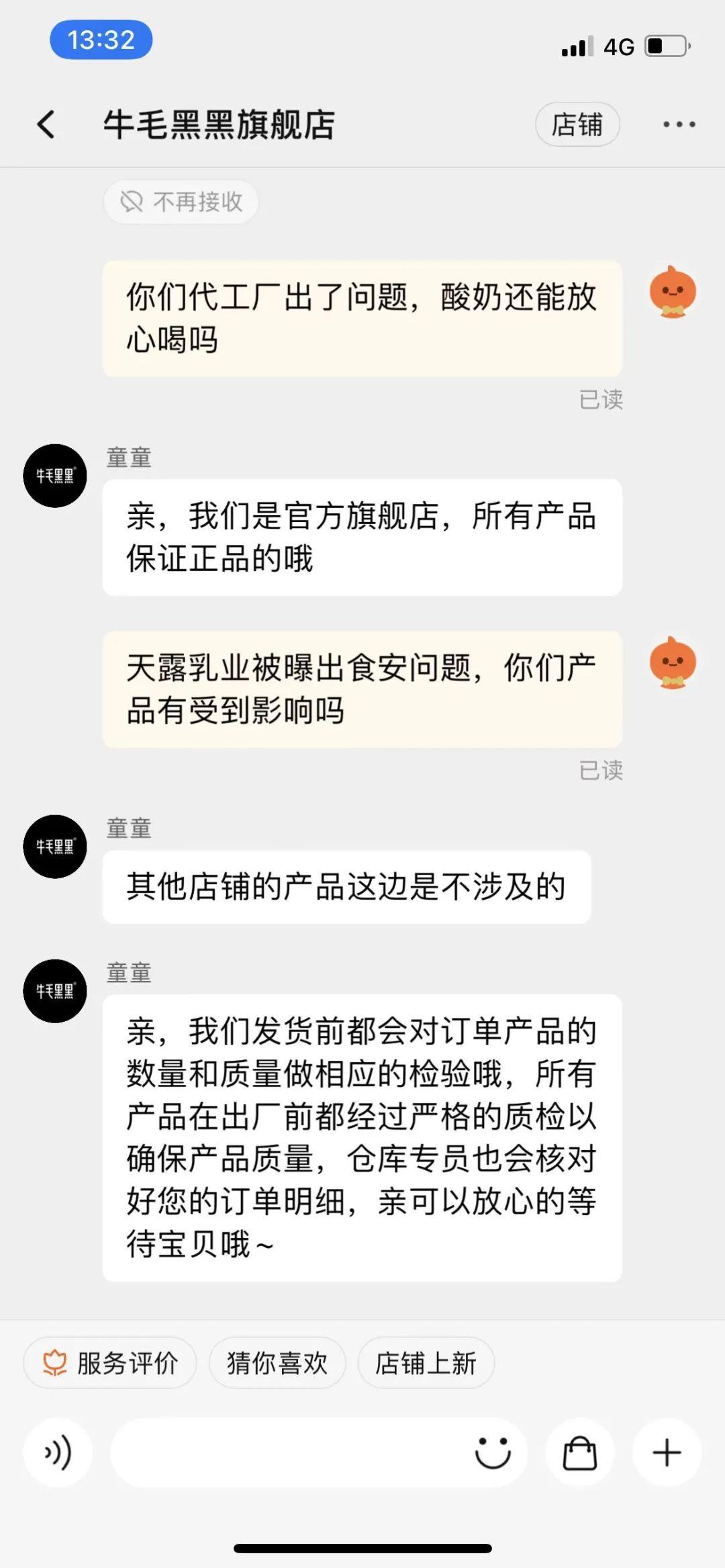Open the shopping bag icon
Viewport: 725px width, 1568px height.
[x=580, y=1452]
